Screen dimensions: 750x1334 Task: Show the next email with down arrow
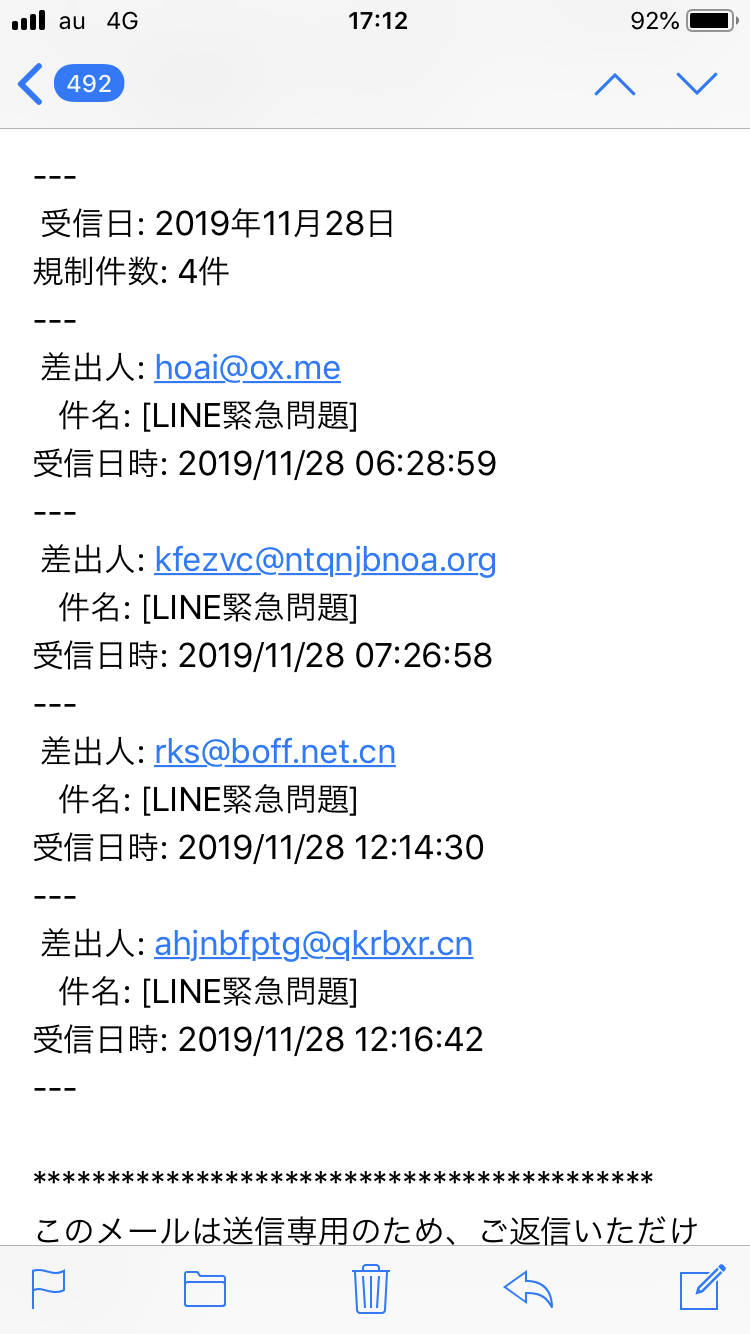pos(697,84)
